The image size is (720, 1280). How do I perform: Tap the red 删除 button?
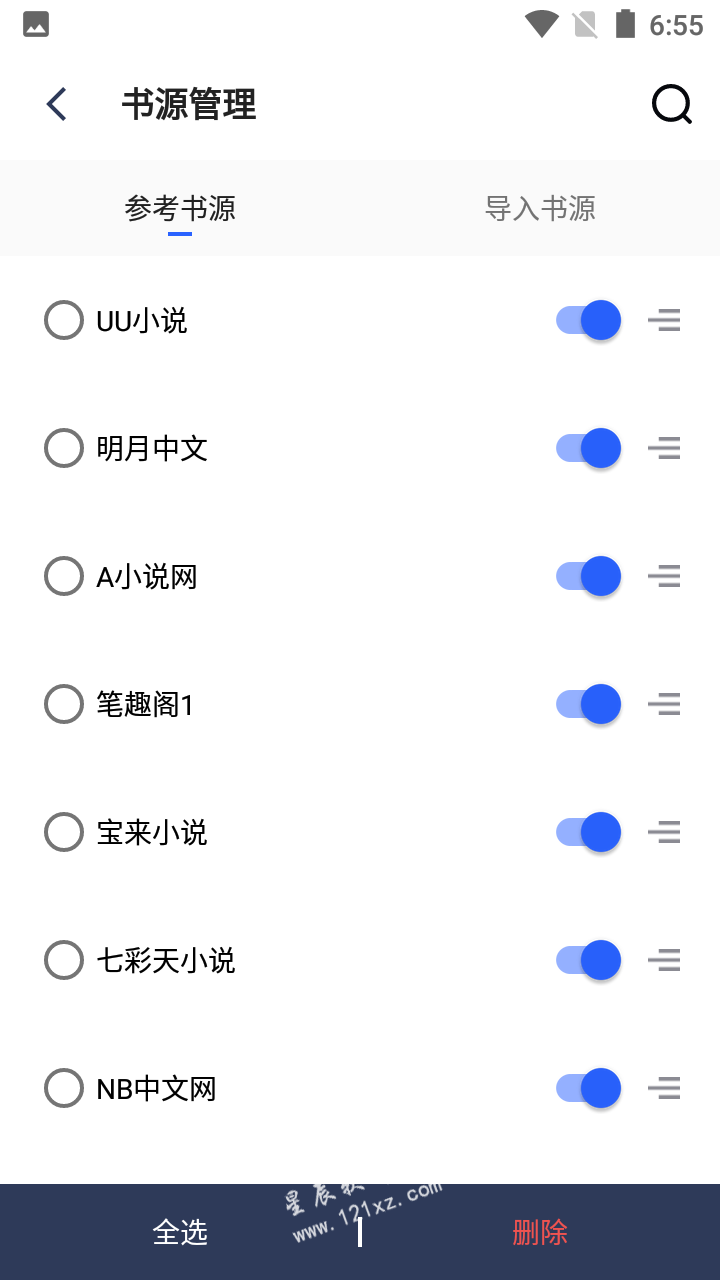click(540, 1232)
